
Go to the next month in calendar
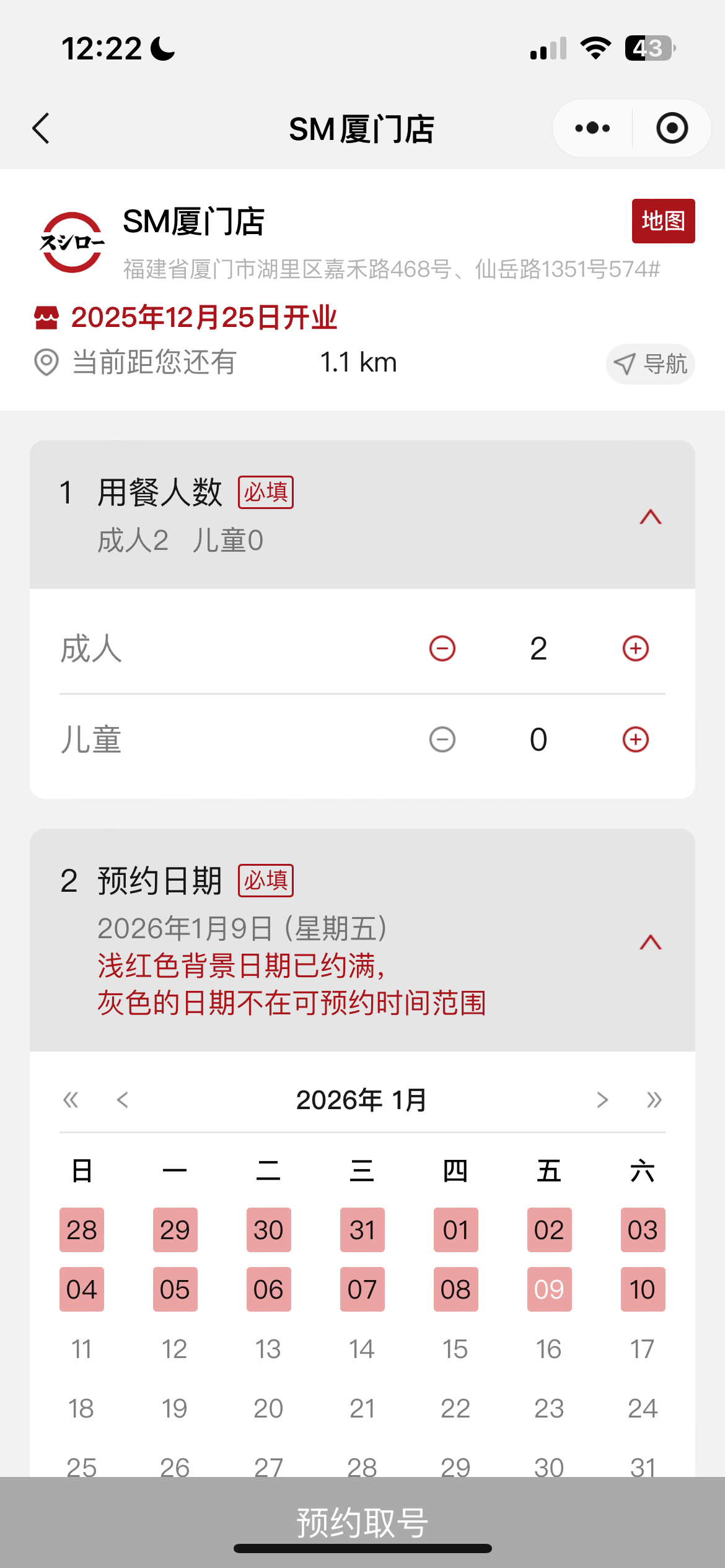(x=602, y=1100)
